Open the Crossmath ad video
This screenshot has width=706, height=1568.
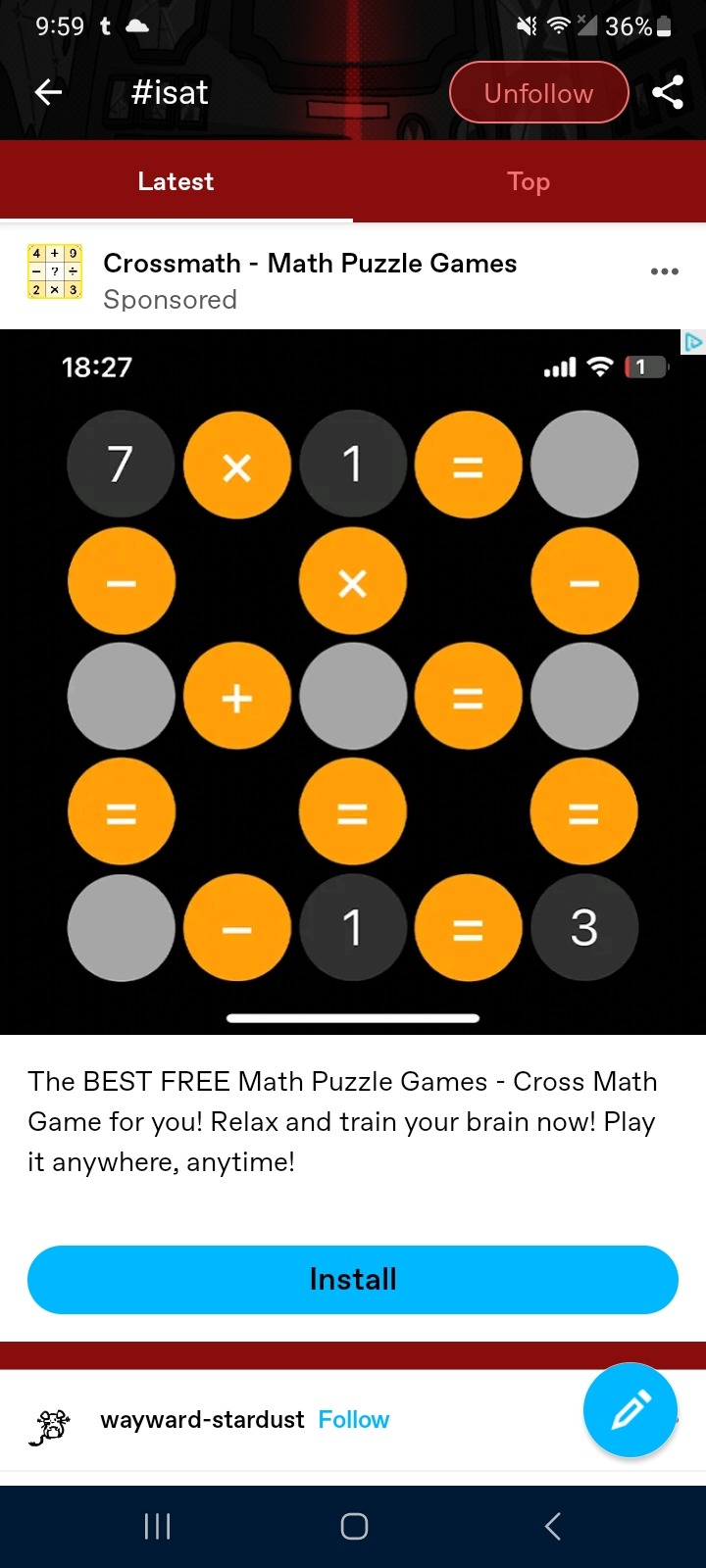pyautogui.click(x=353, y=686)
